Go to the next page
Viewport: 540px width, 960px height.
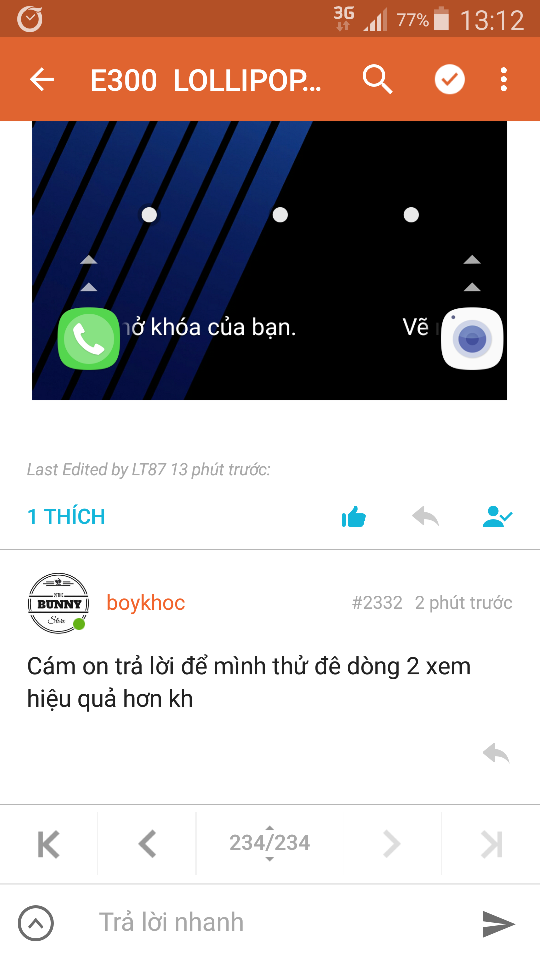[x=392, y=844]
